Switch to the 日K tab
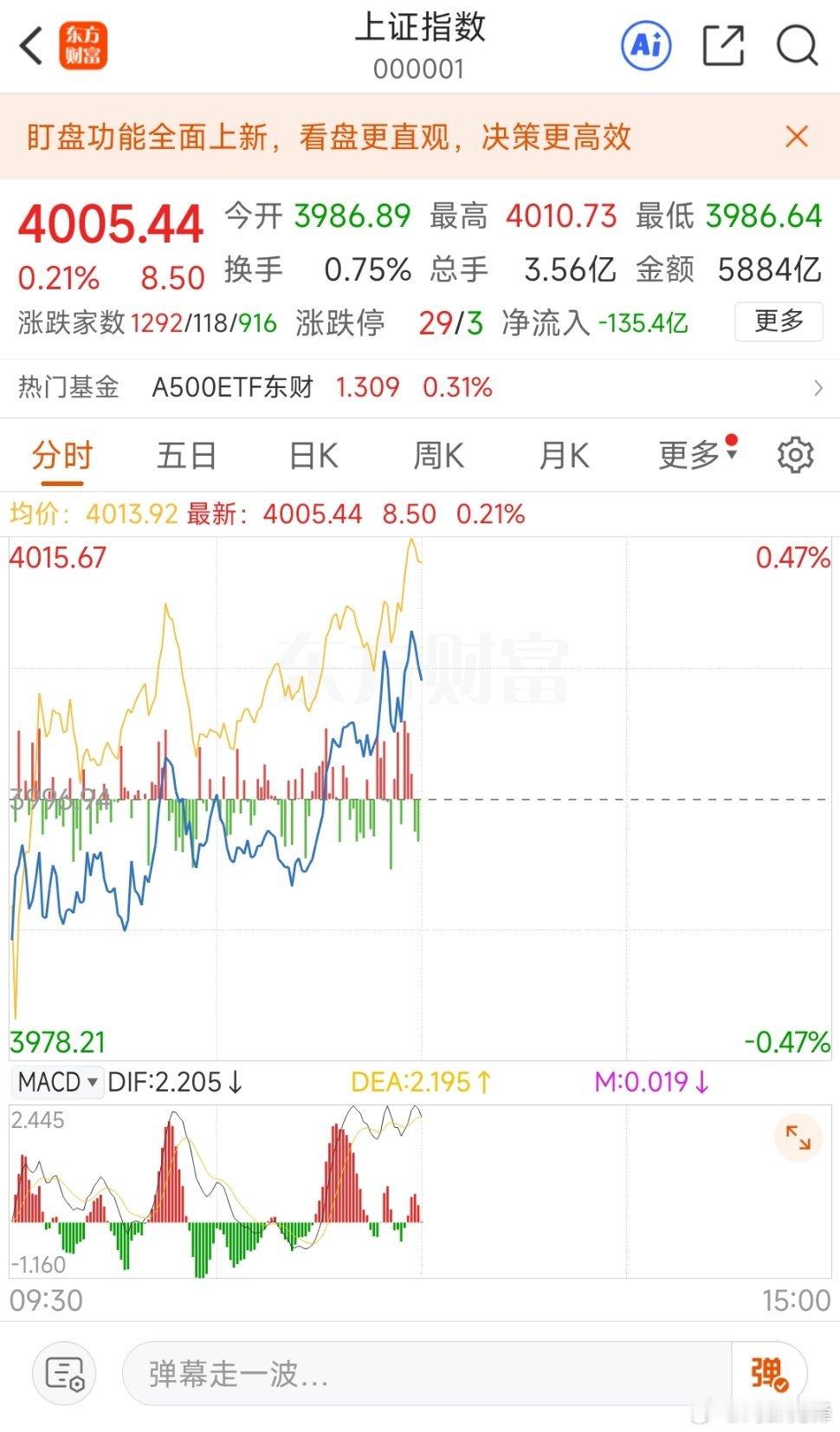 (312, 455)
